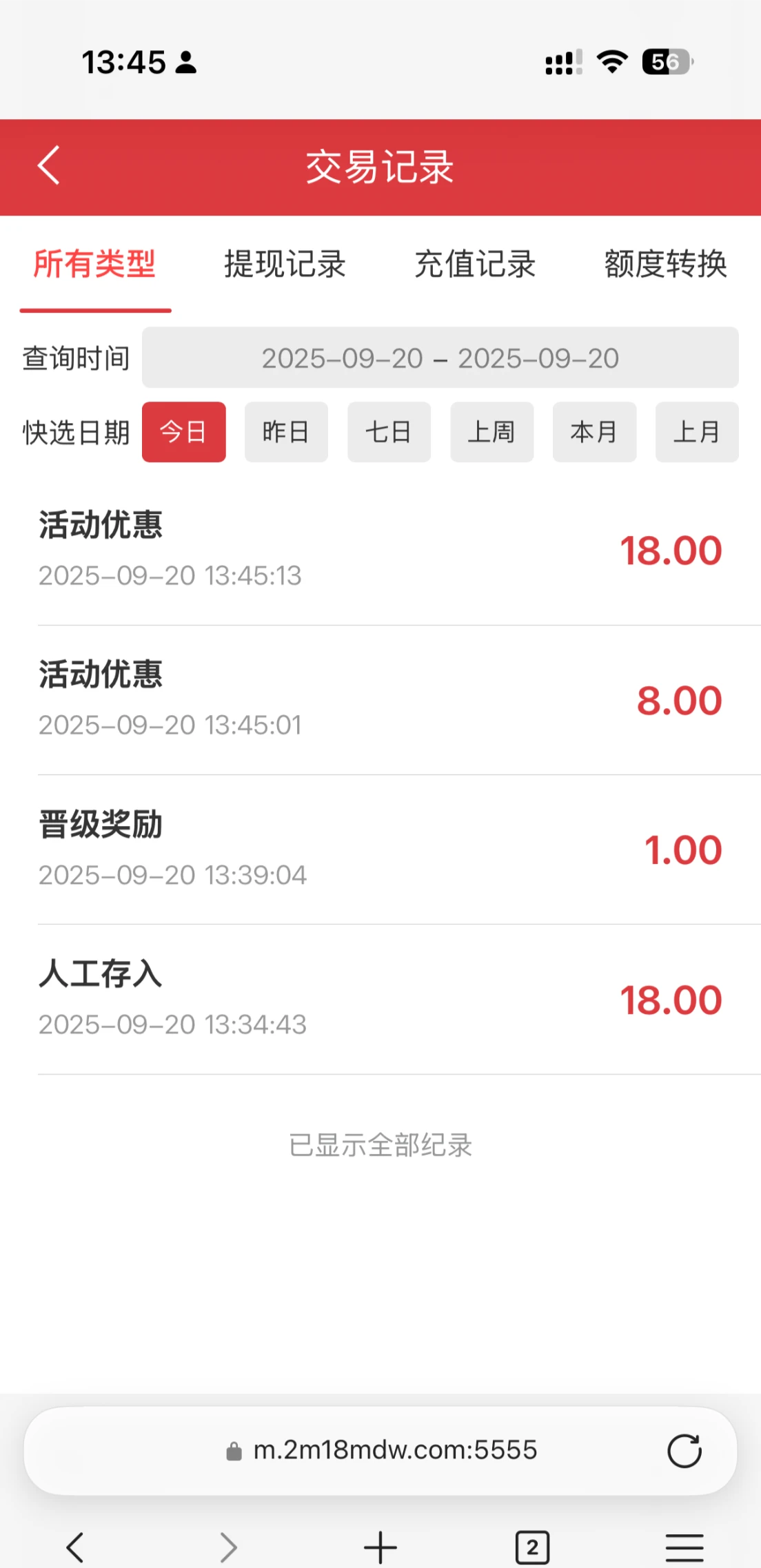761x1568 pixels.
Task: Tap the refresh icon in the address bar
Action: 684,1450
